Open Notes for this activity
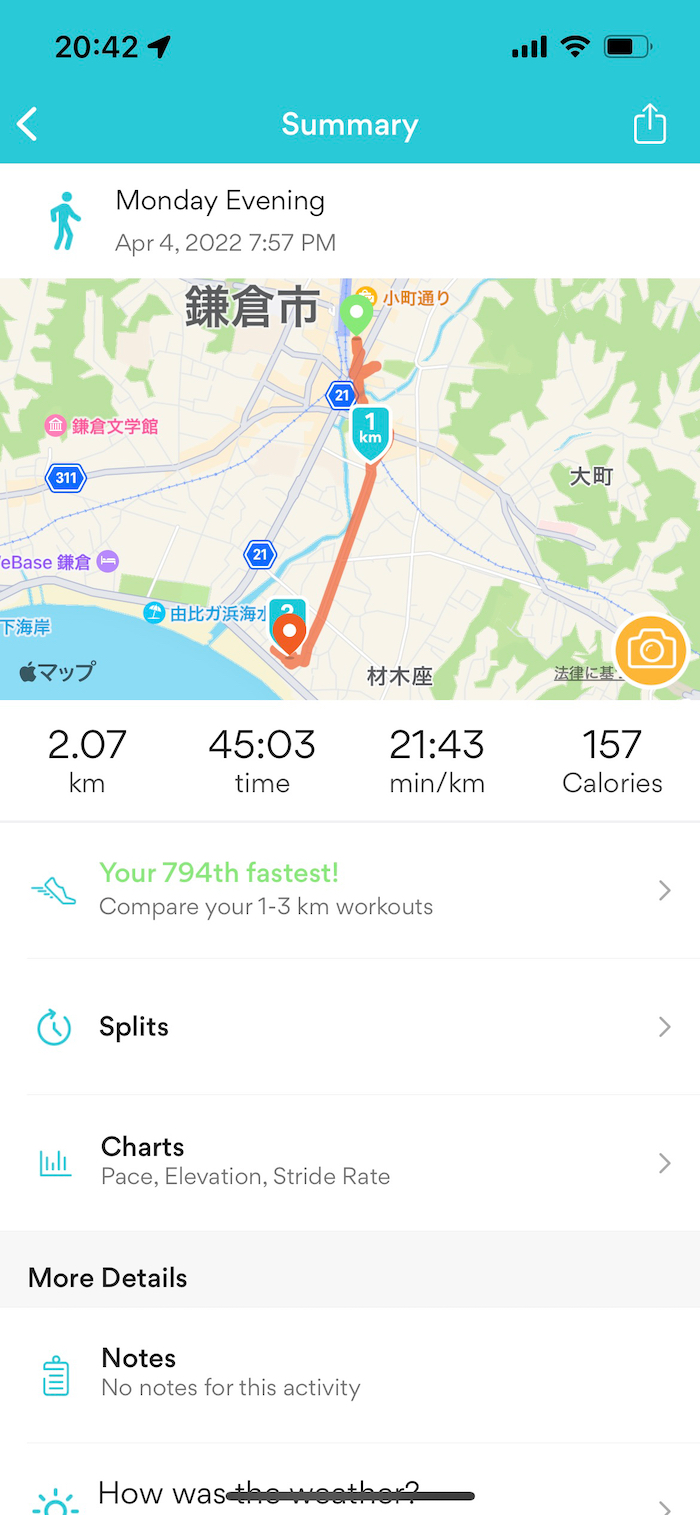The width and height of the screenshot is (700, 1515). click(350, 1375)
